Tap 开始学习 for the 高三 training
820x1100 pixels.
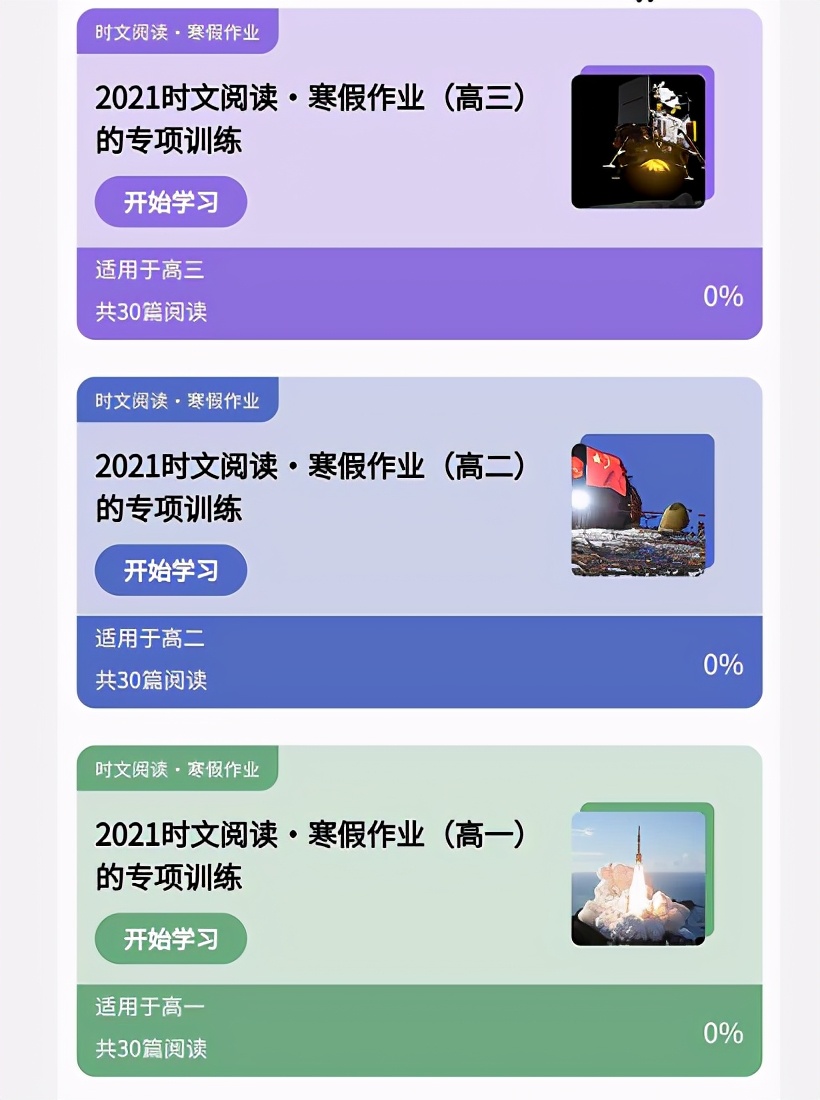click(x=171, y=202)
